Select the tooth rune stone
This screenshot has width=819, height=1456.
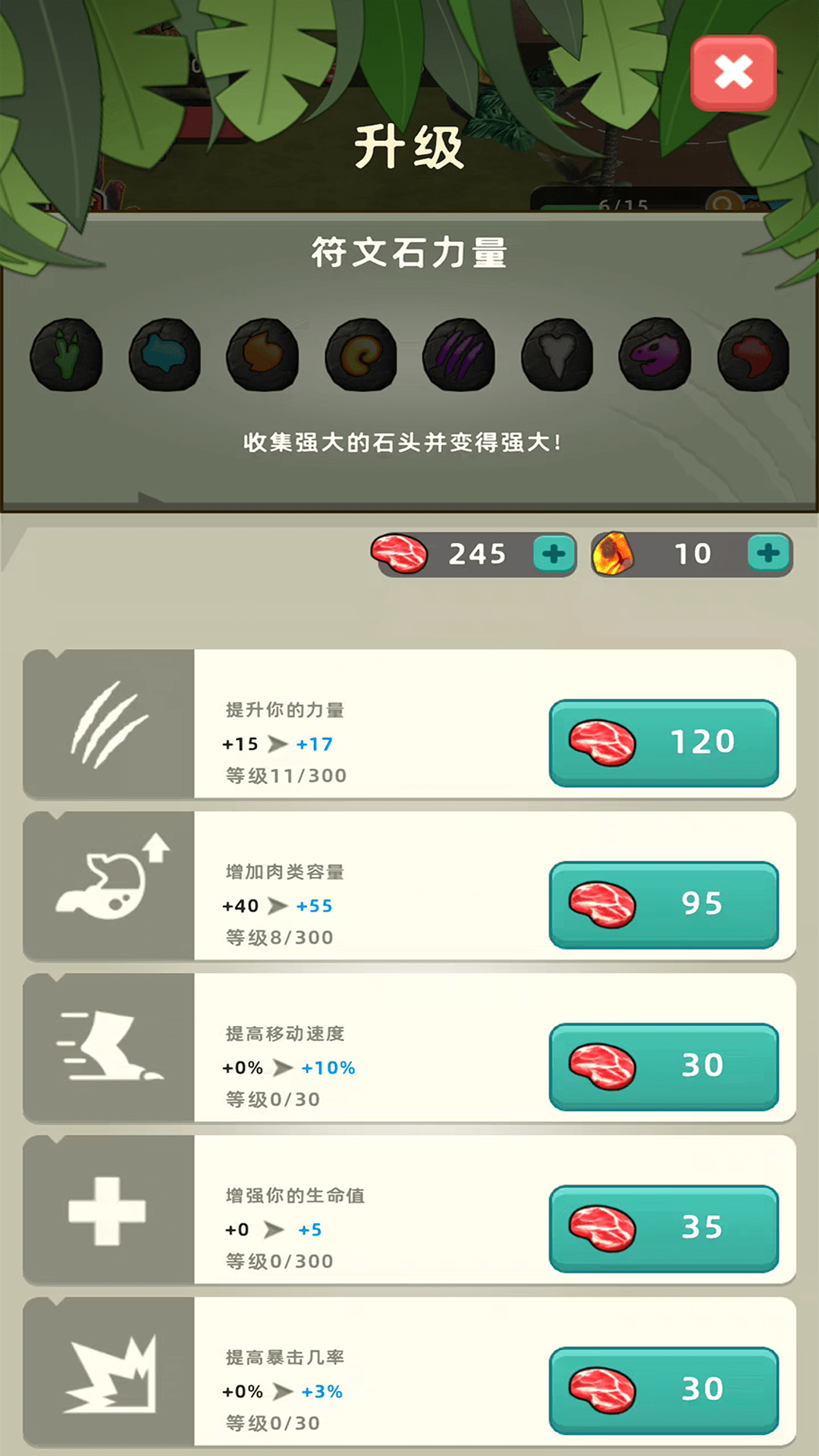pos(557,355)
